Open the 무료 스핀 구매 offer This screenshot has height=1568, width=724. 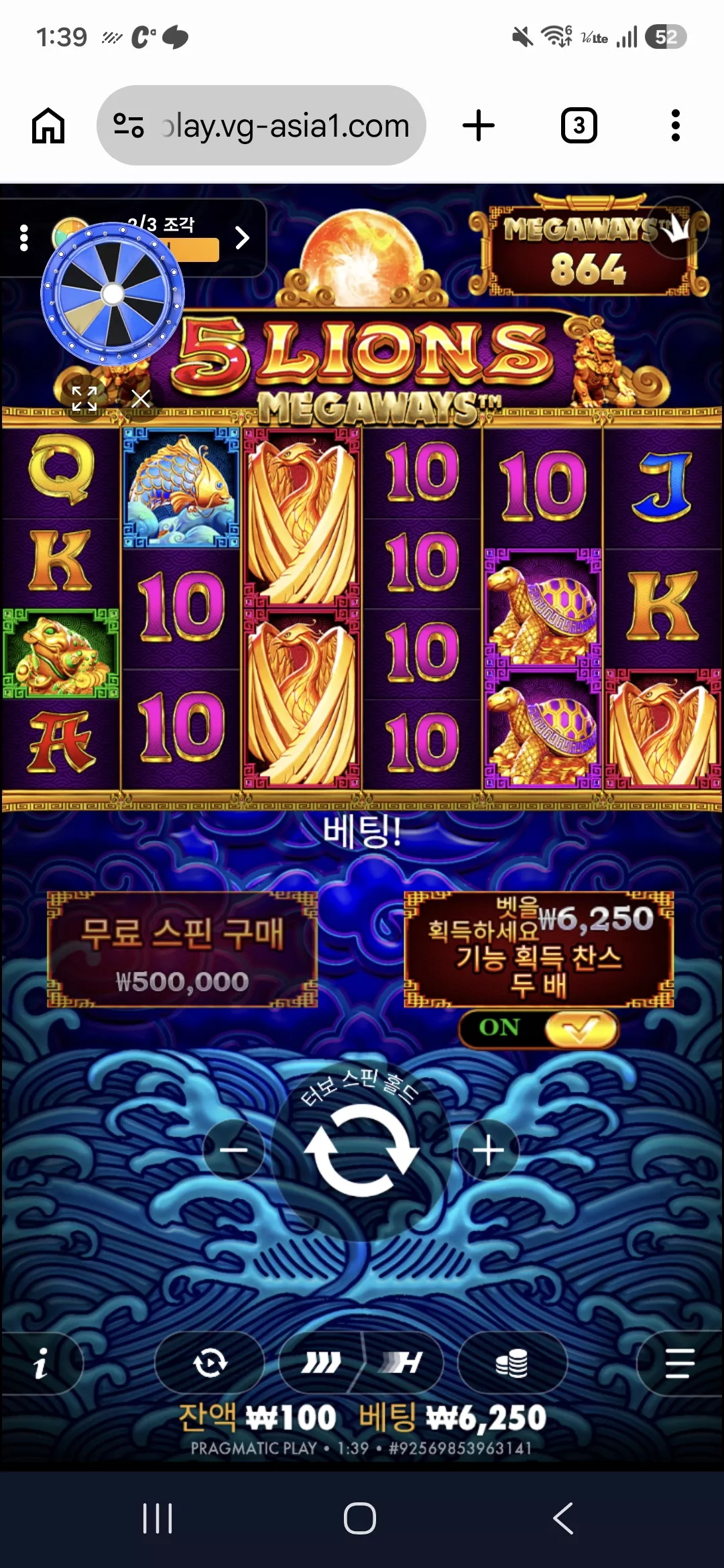(x=182, y=950)
